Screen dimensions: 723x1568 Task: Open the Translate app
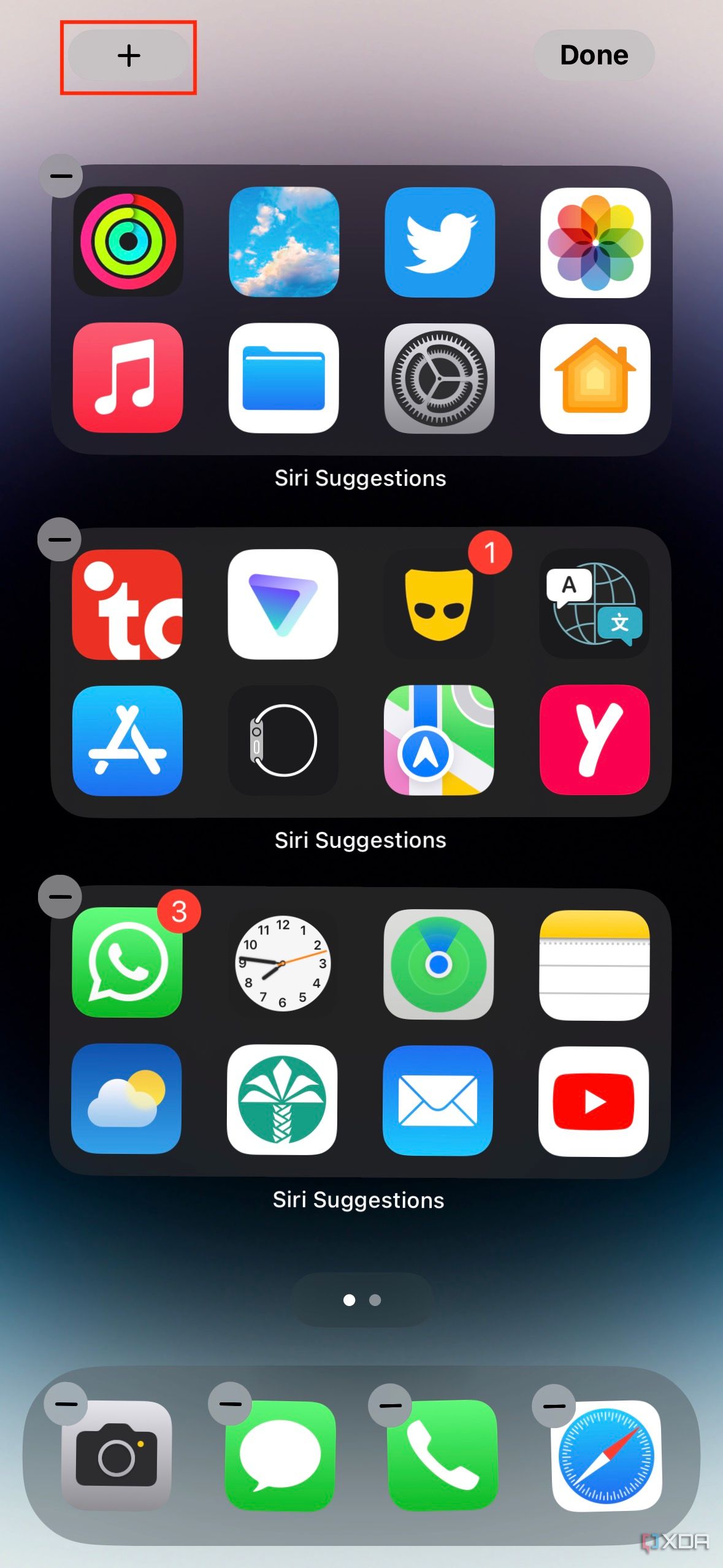[595, 604]
